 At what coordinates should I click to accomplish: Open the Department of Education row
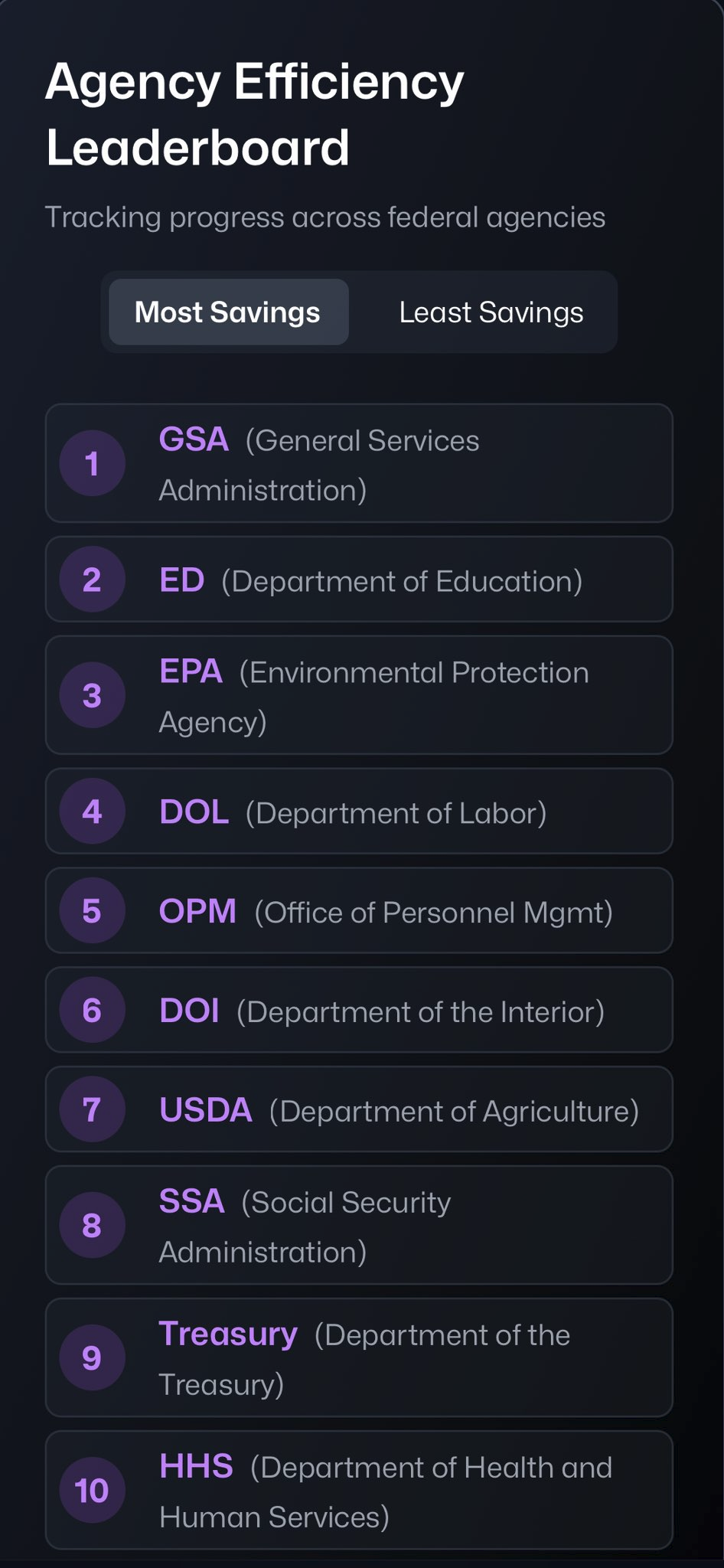tap(359, 579)
